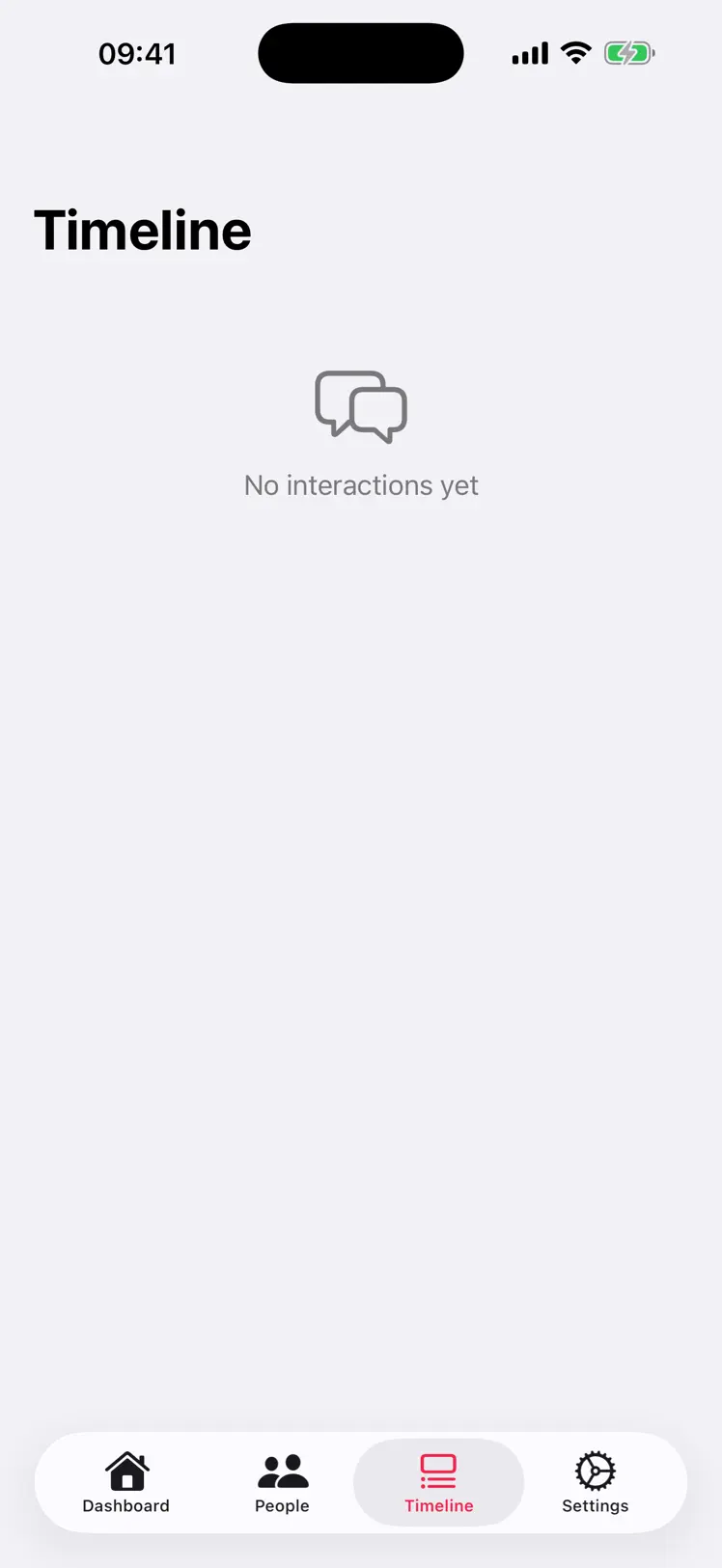Screen dimensions: 722x1568
Task: Click the two-person silhouette icon
Action: [282, 1469]
